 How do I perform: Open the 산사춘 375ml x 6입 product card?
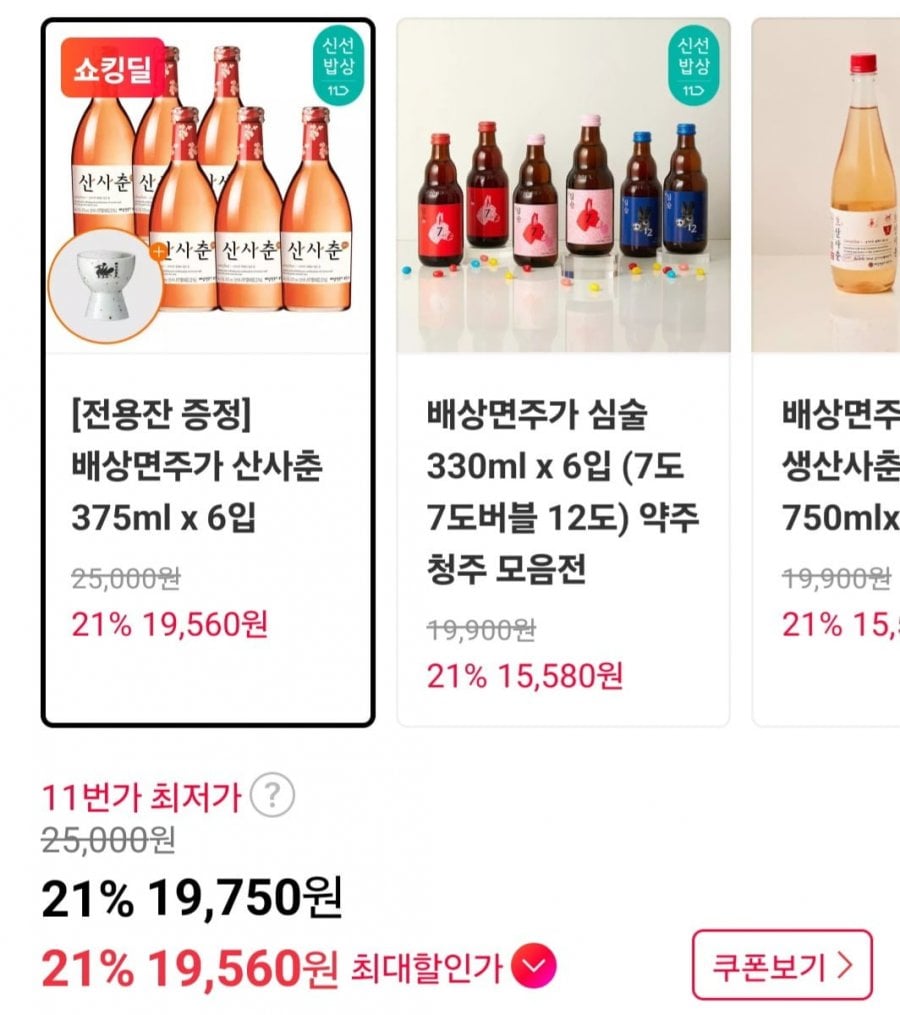coord(208,372)
